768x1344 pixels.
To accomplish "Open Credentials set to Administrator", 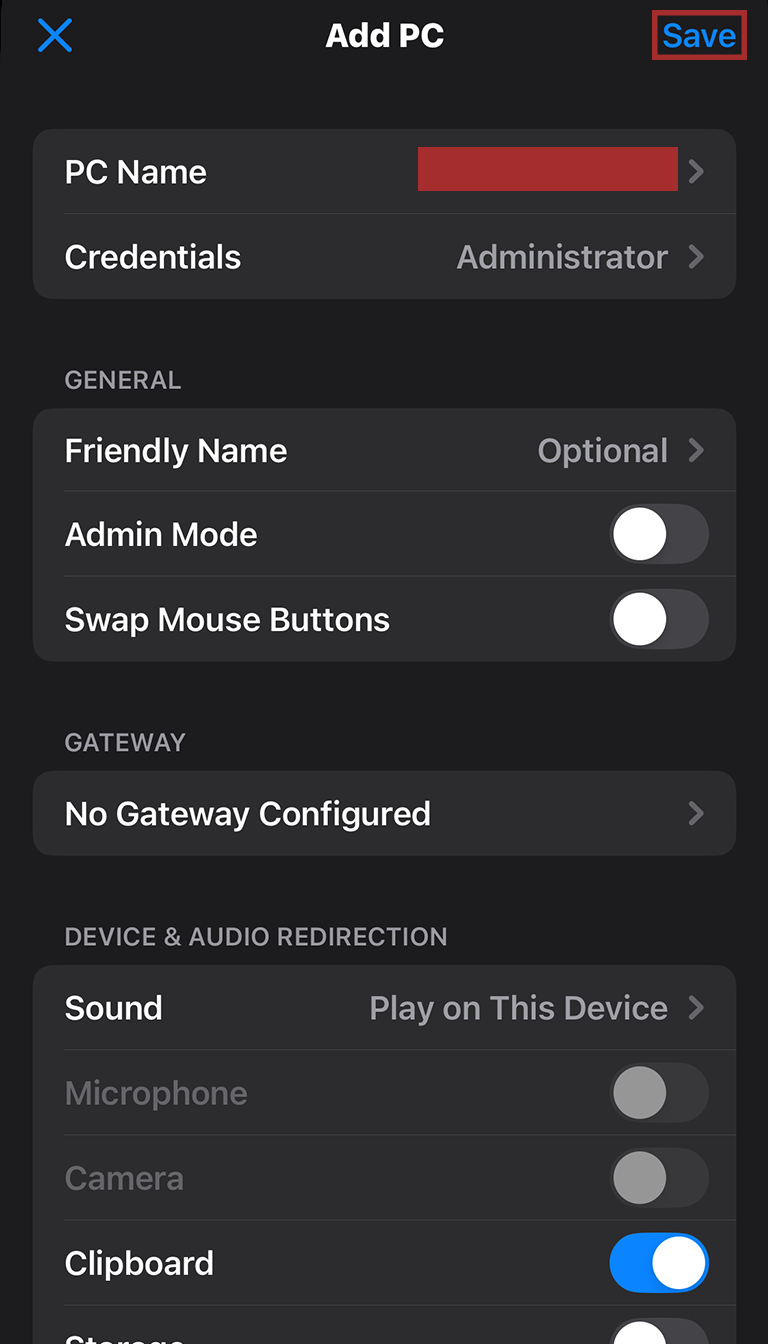I will (x=384, y=257).
